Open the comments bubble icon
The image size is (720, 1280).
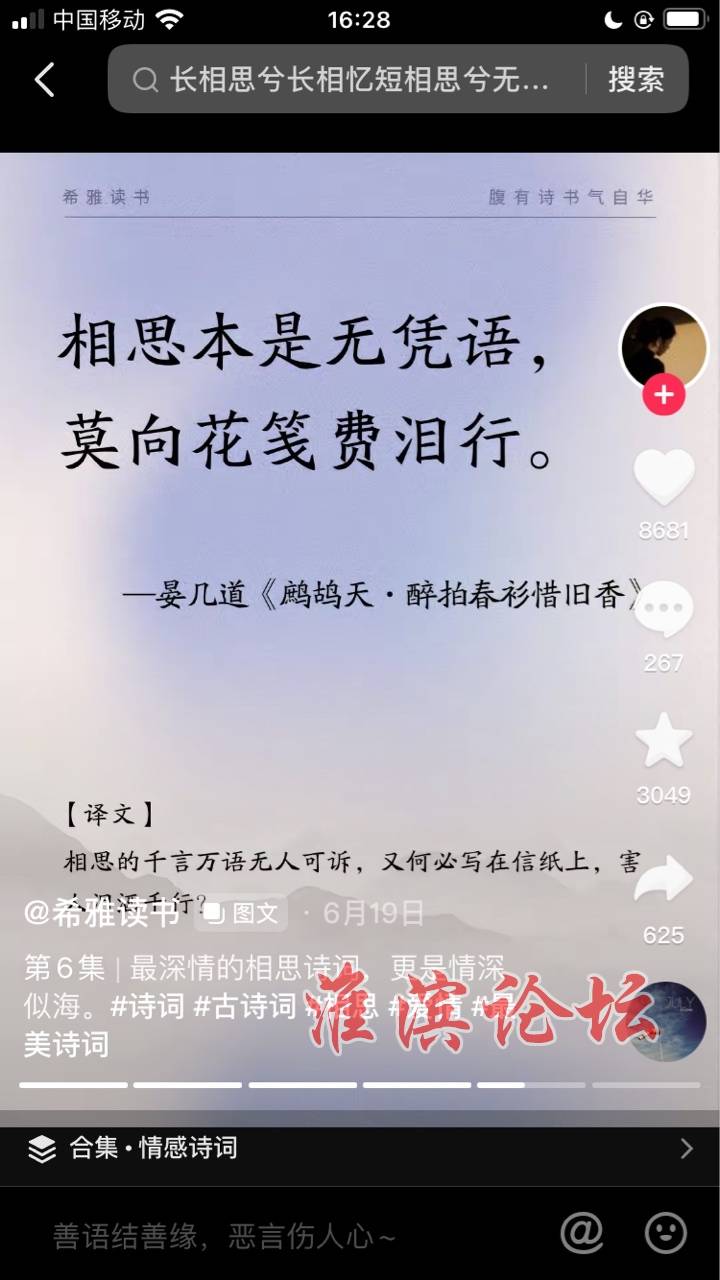point(664,610)
